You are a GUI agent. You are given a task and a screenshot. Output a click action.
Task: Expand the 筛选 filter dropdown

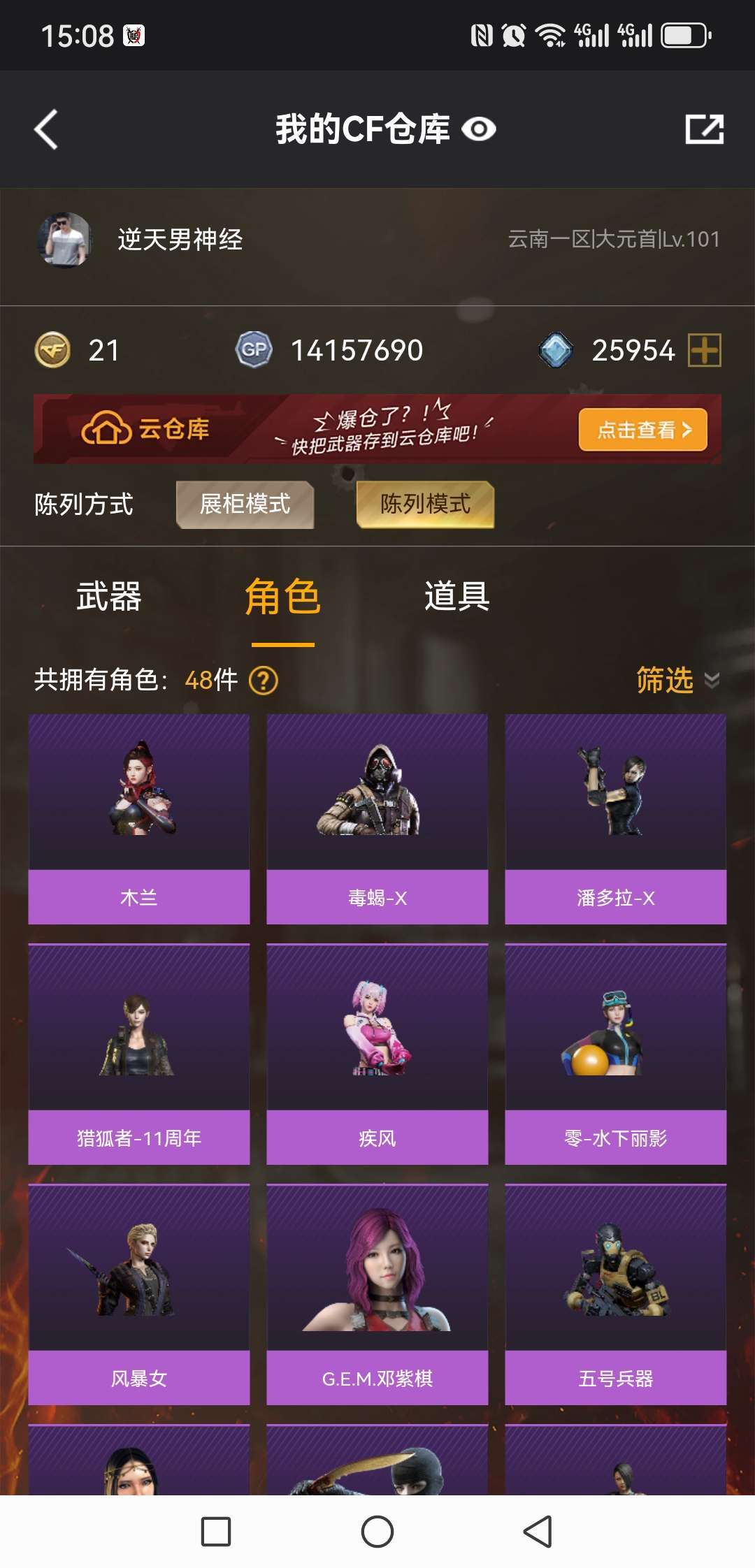pos(677,680)
